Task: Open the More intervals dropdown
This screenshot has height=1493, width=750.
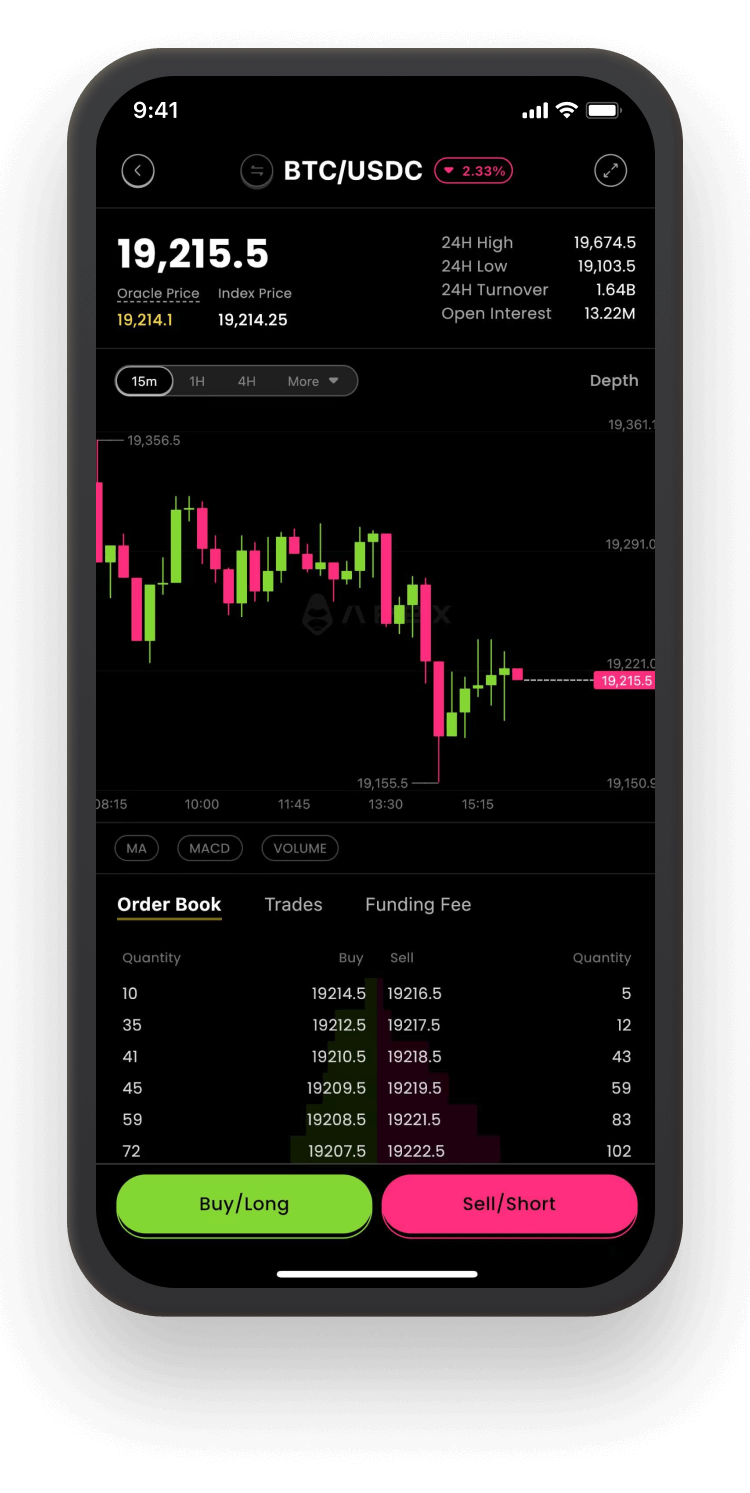Action: 313,381
